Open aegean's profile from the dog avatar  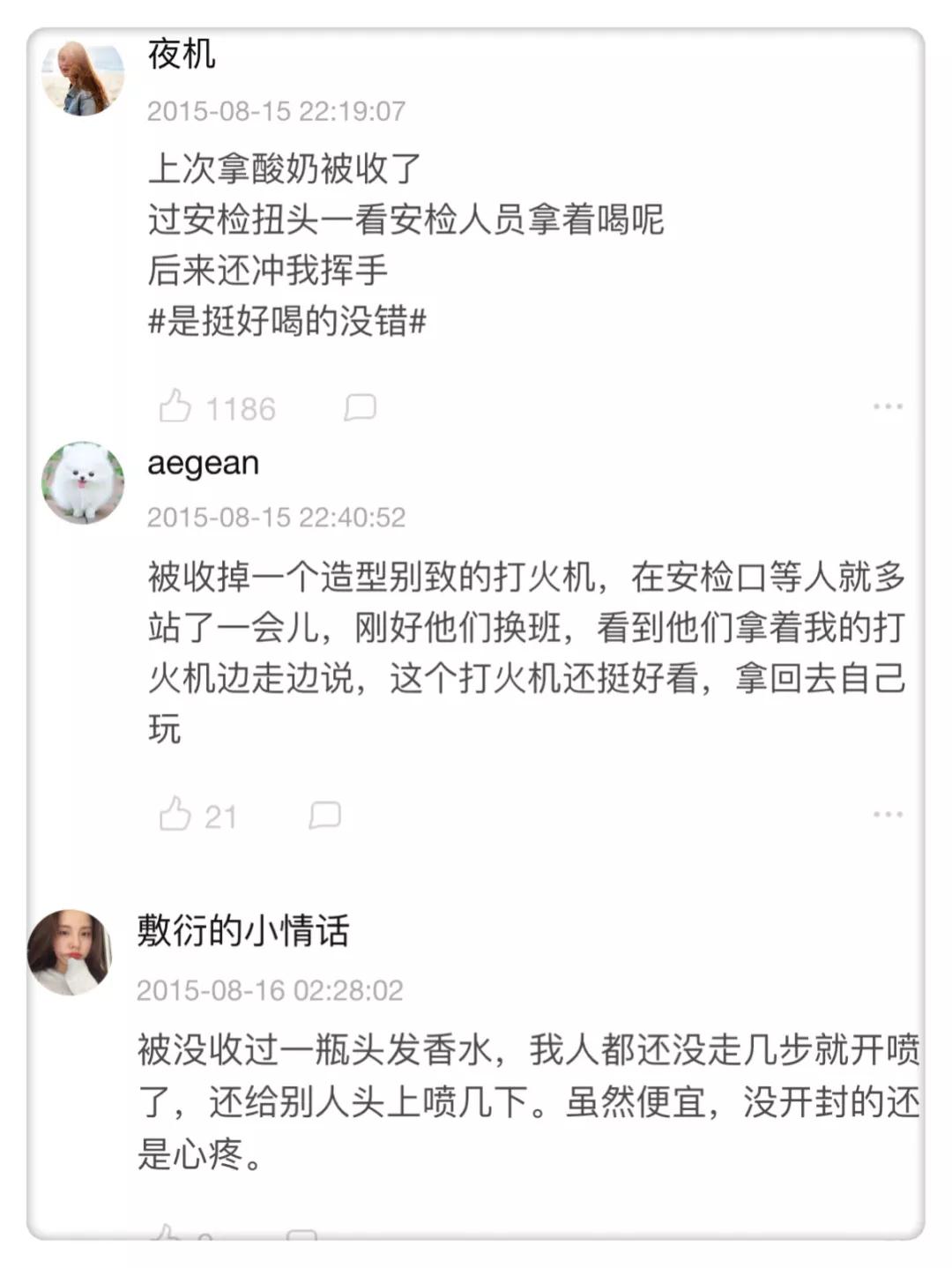tap(83, 482)
